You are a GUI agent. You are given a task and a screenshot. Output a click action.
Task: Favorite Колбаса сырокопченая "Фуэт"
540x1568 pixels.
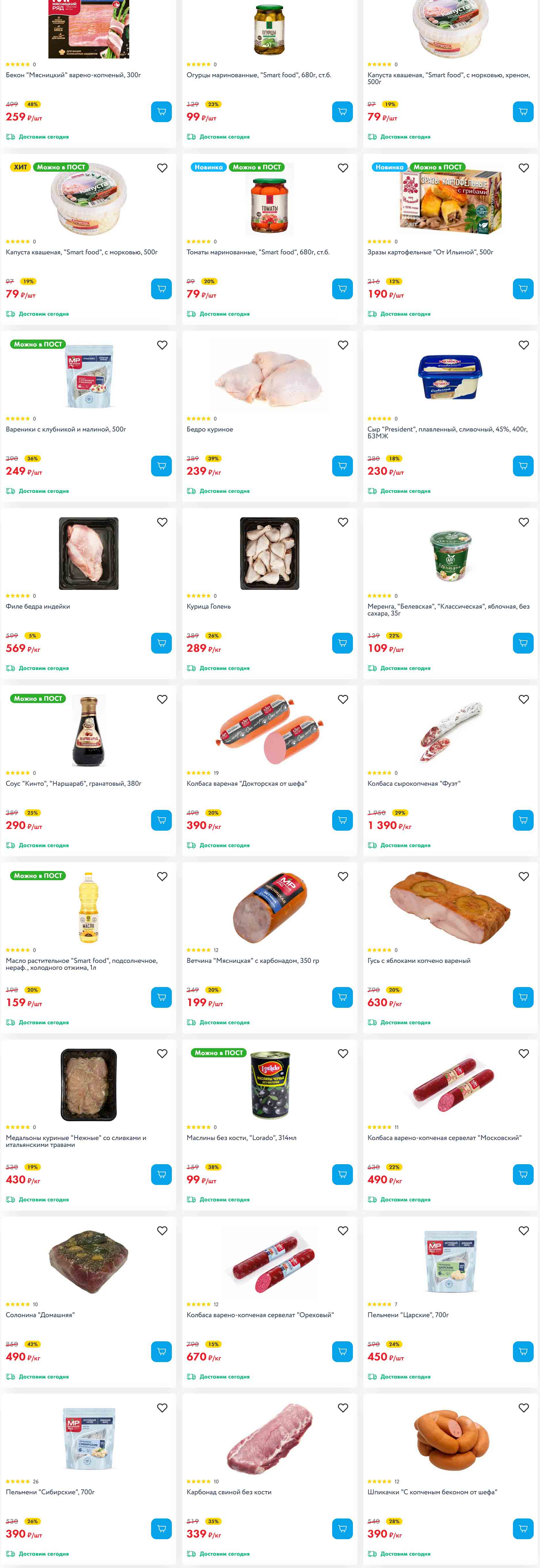coord(524,699)
